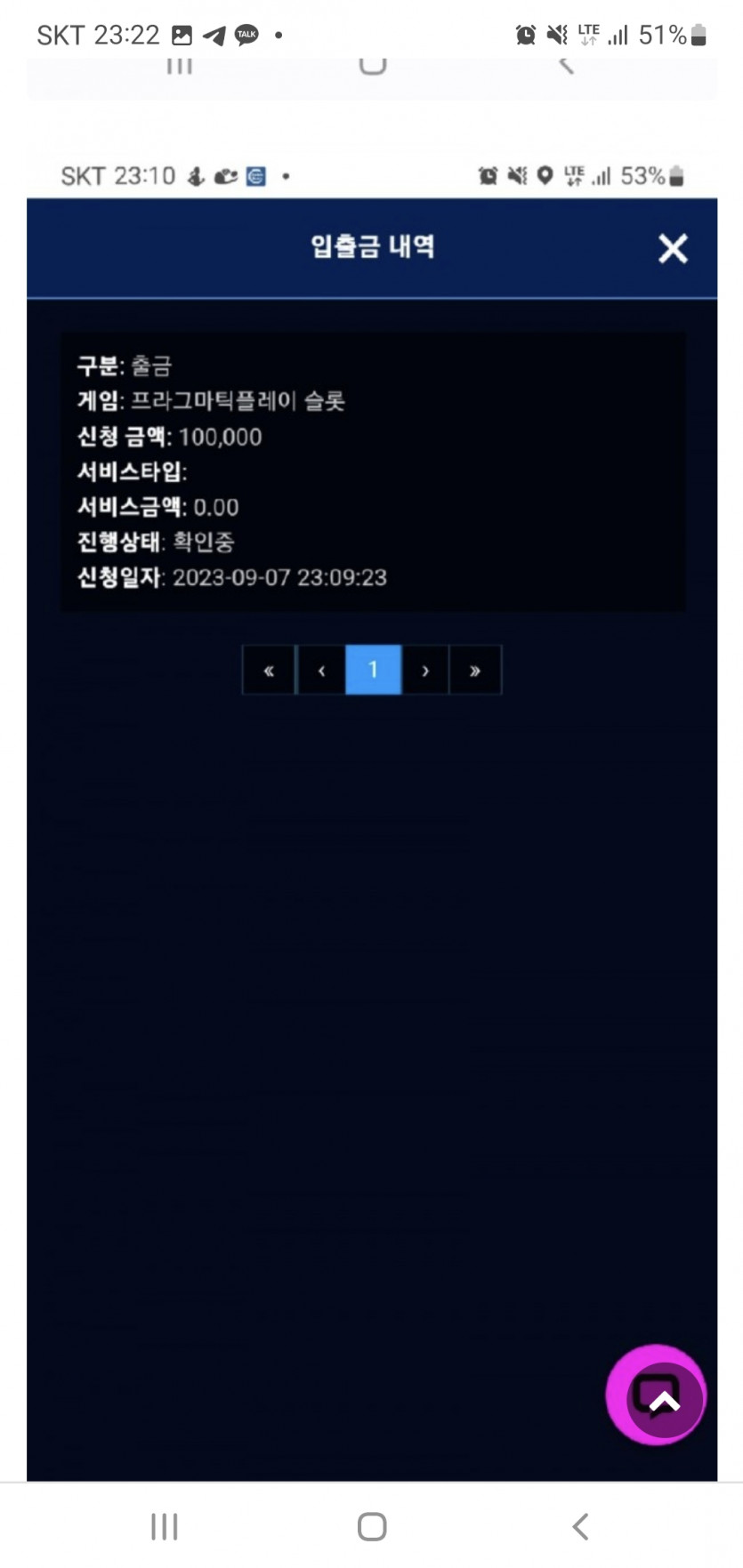Viewport: 743px width, 1568px height.
Task: Go back with the system back button
Action: coord(580,1526)
